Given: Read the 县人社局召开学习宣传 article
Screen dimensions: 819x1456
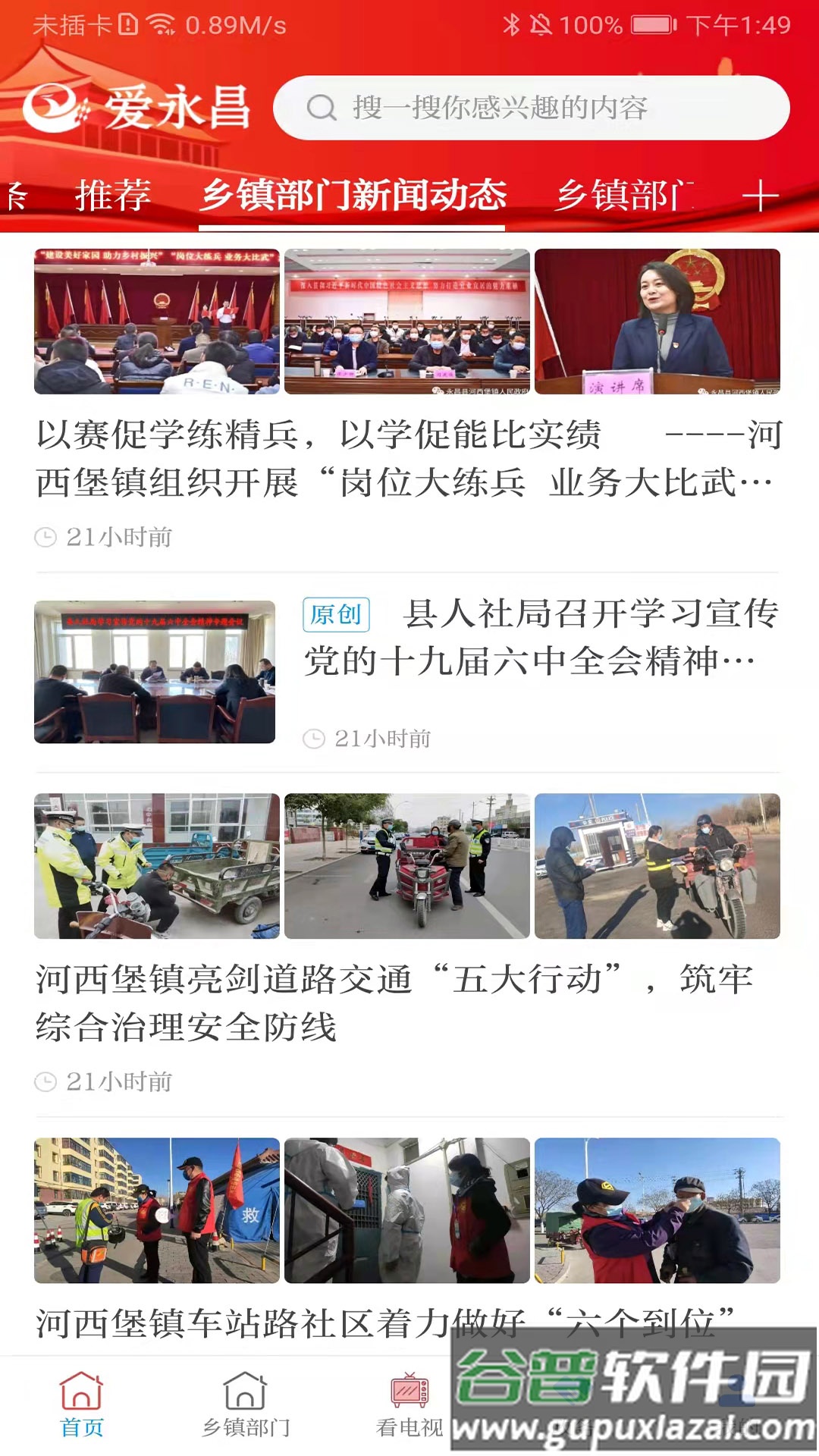Looking at the screenshot, I should (540, 637).
